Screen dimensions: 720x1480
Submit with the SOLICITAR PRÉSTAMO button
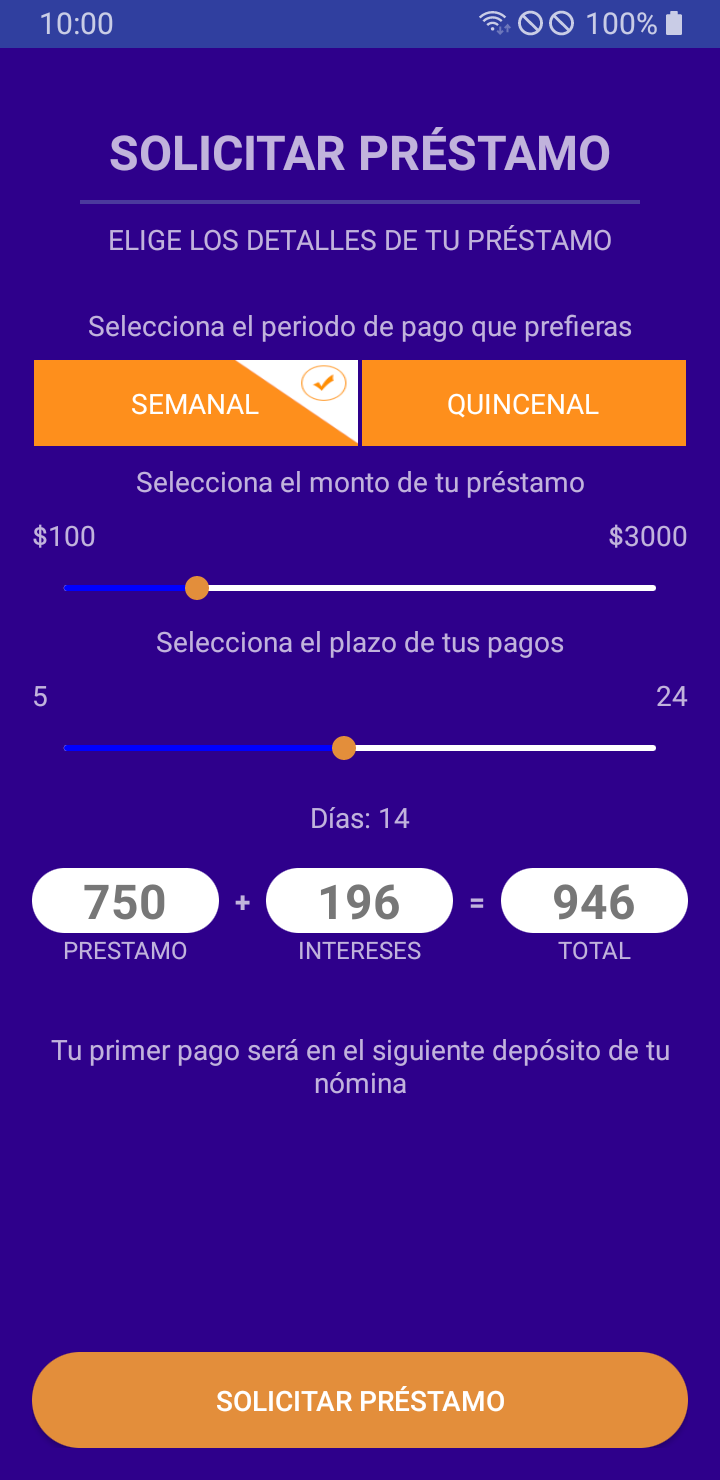(x=360, y=1400)
